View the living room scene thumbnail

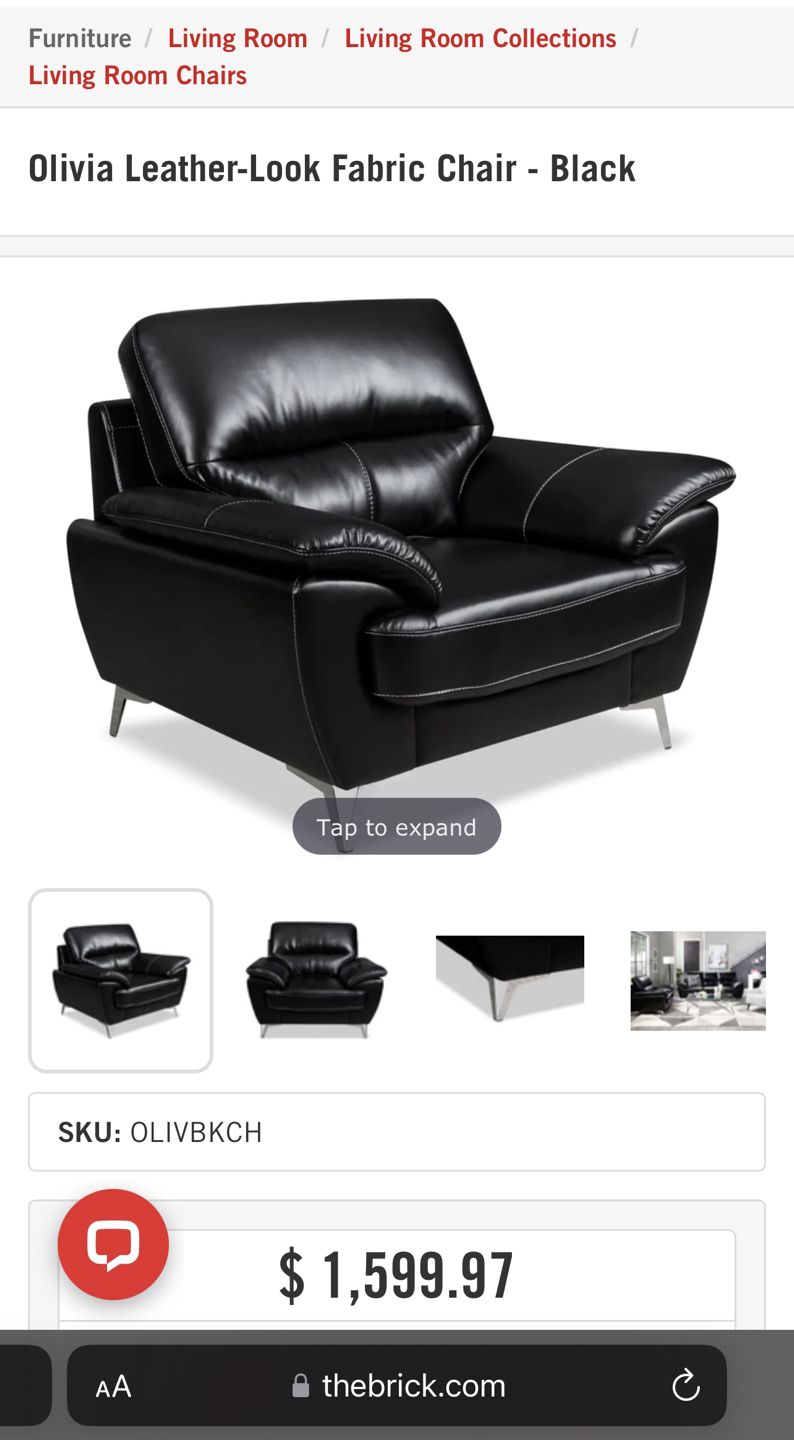pos(698,980)
